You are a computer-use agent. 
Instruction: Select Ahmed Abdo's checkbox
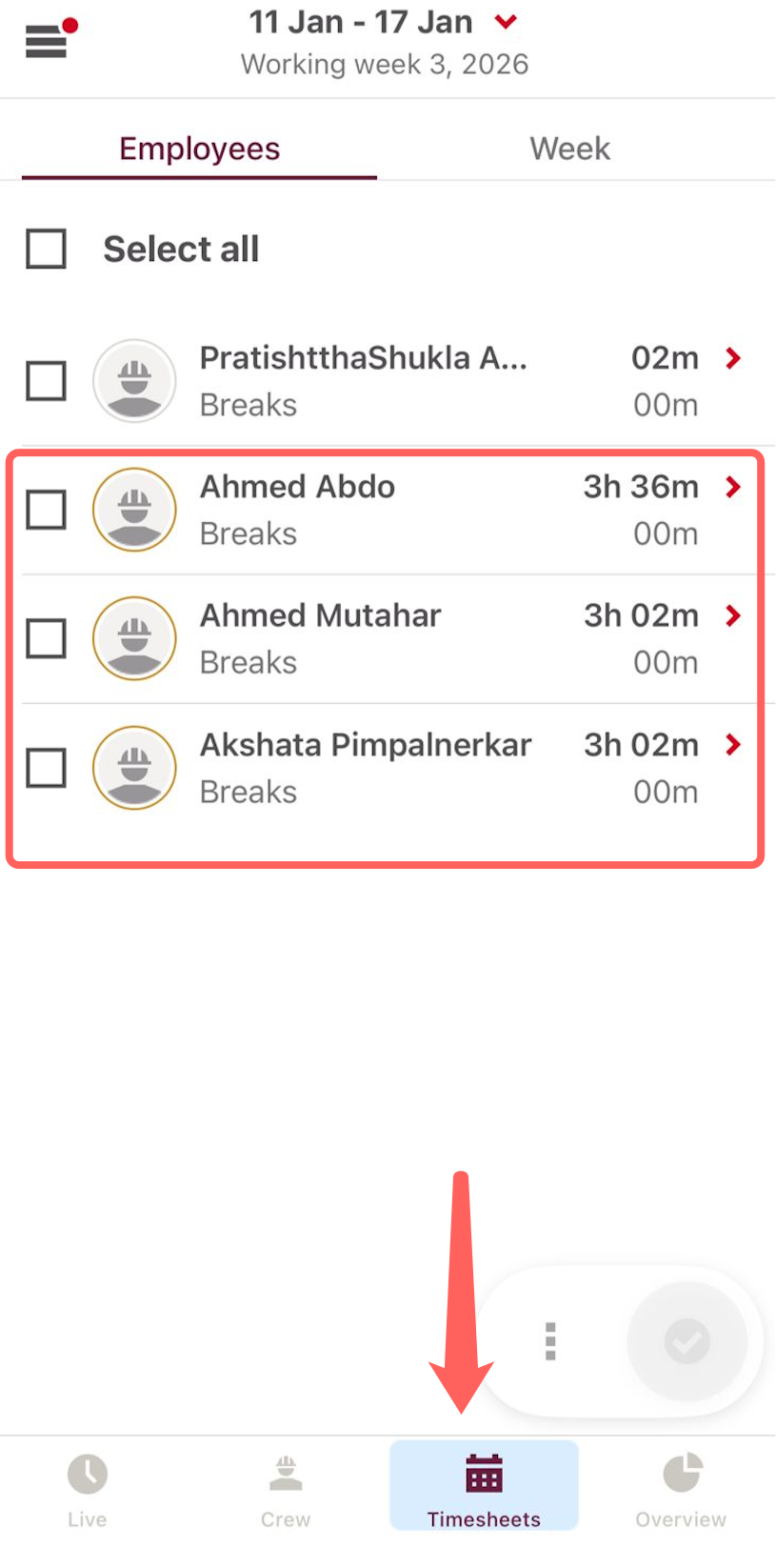point(46,510)
